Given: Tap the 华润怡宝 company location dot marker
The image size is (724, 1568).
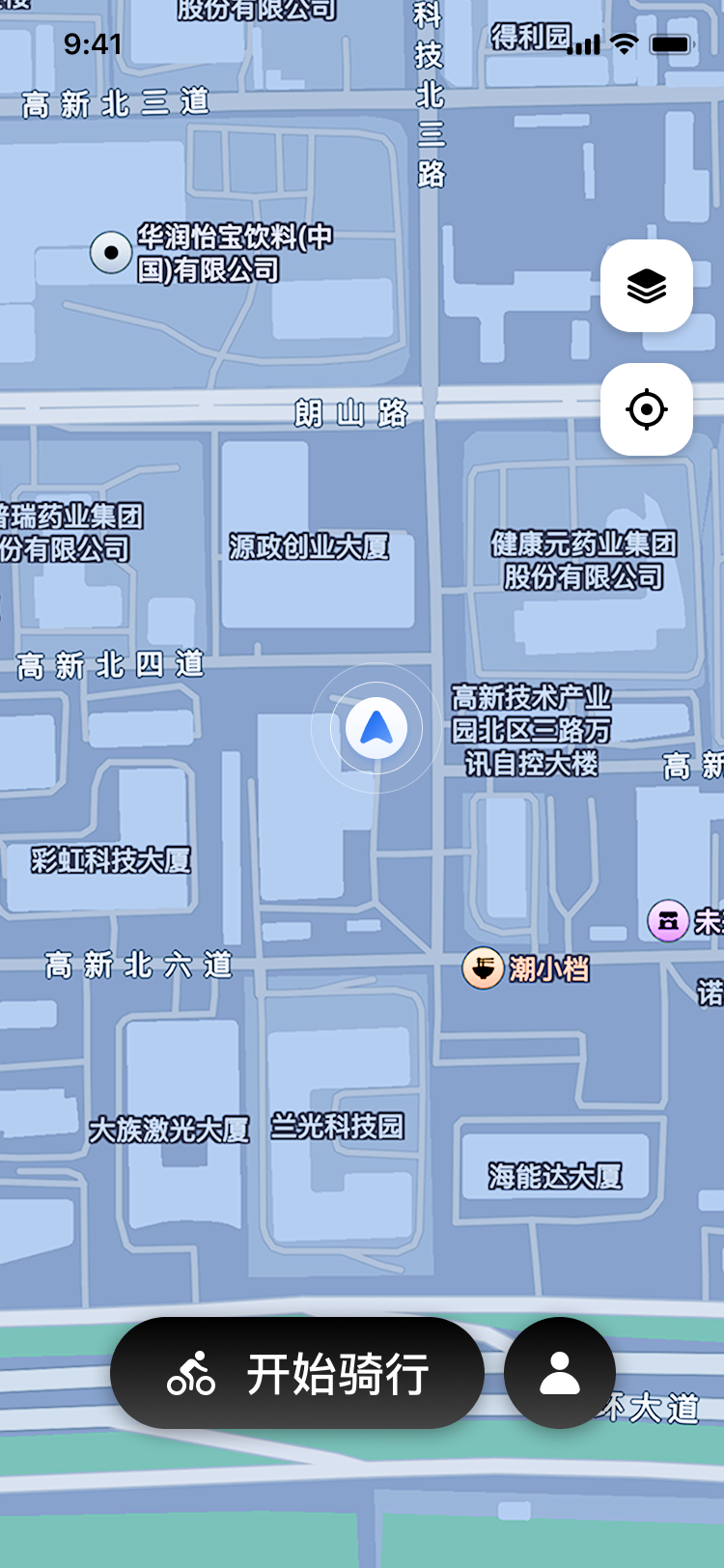Looking at the screenshot, I should [x=111, y=254].
